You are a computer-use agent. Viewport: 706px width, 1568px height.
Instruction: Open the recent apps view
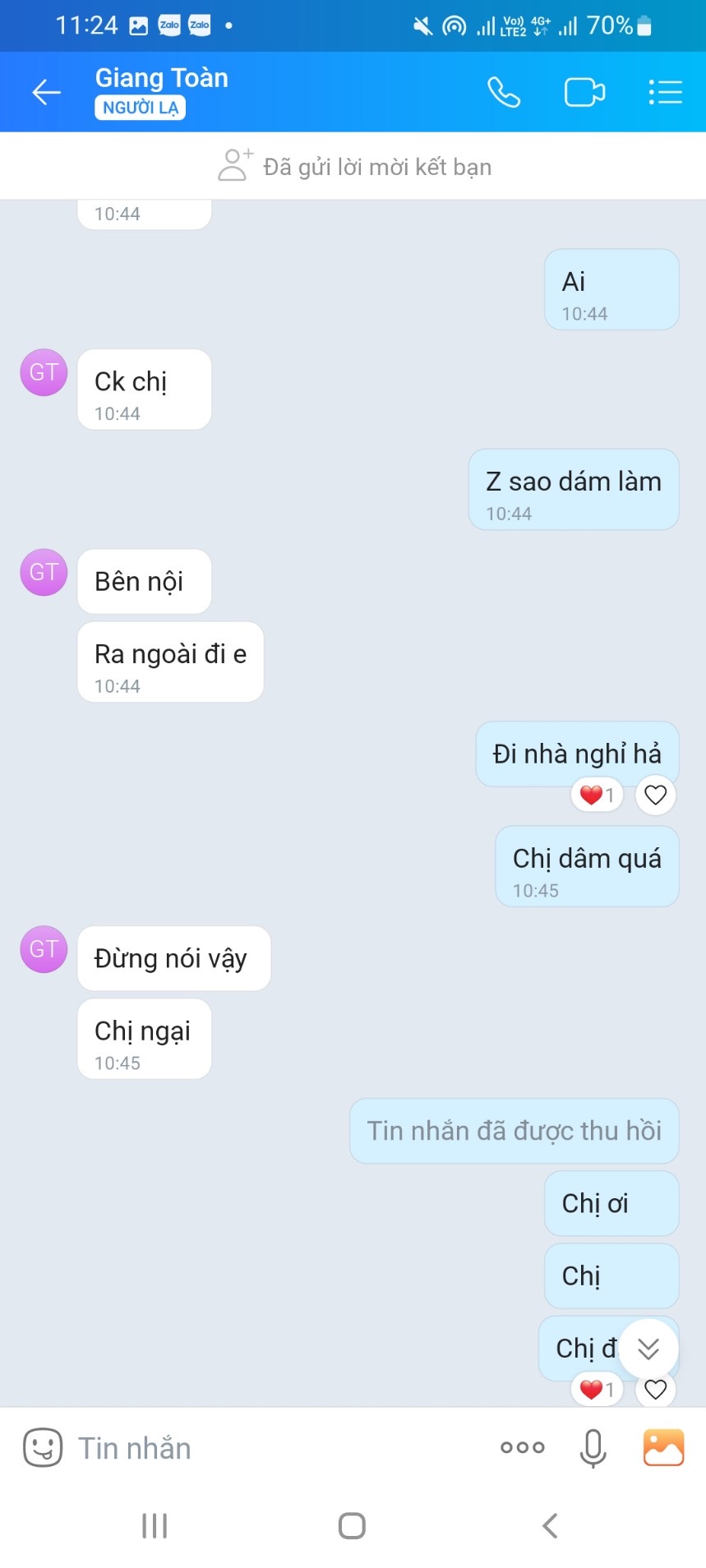[x=155, y=1526]
